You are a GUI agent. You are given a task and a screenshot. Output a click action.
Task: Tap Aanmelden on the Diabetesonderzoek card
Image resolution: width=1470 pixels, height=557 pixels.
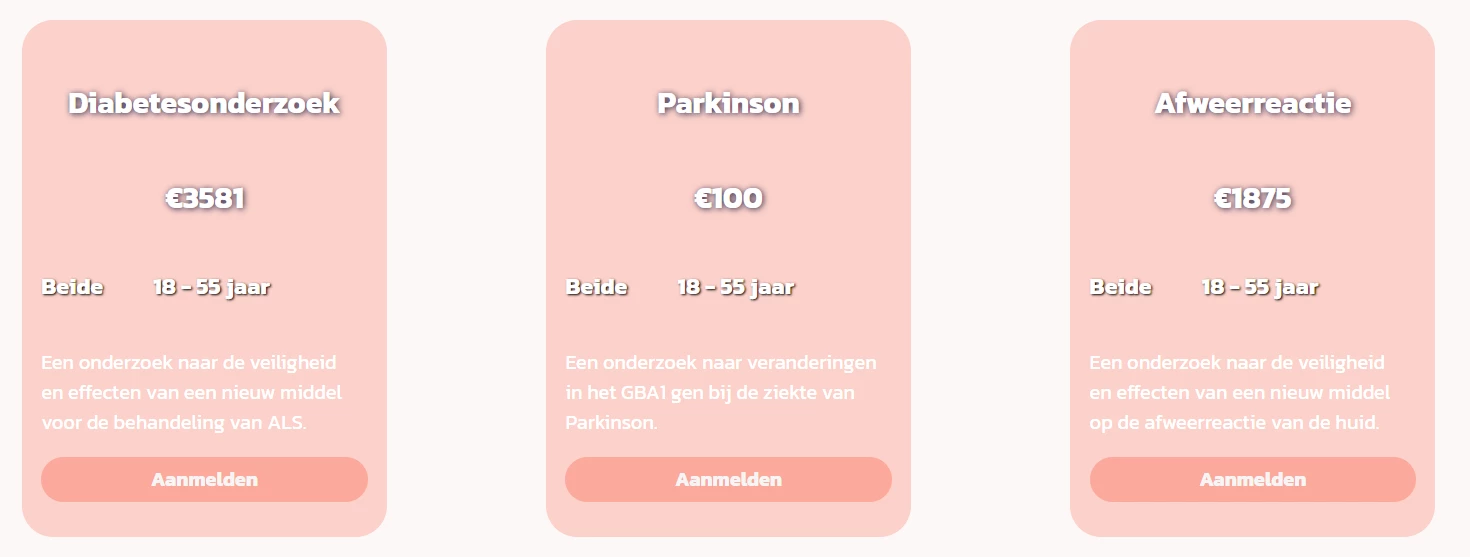point(204,479)
